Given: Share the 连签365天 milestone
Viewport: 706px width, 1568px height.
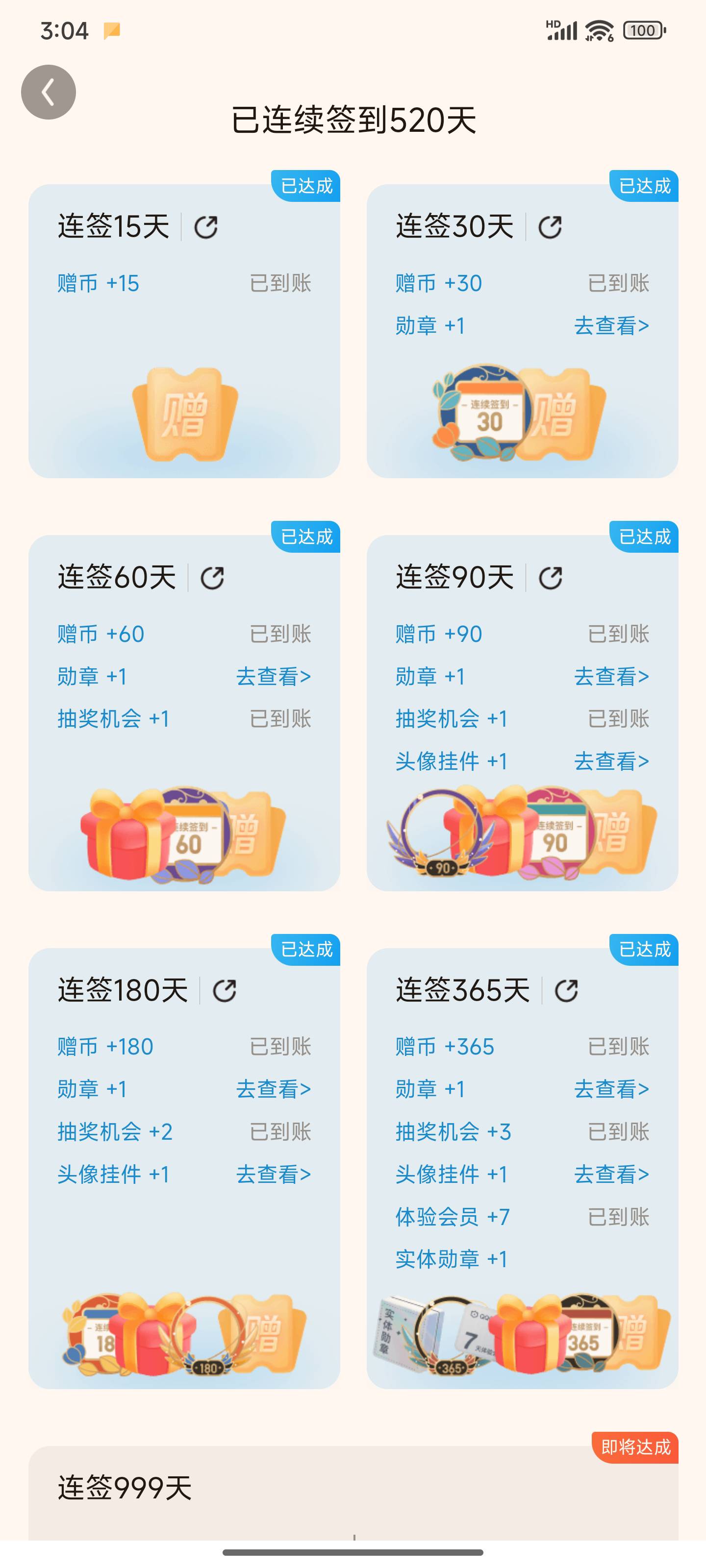Looking at the screenshot, I should click(x=566, y=990).
